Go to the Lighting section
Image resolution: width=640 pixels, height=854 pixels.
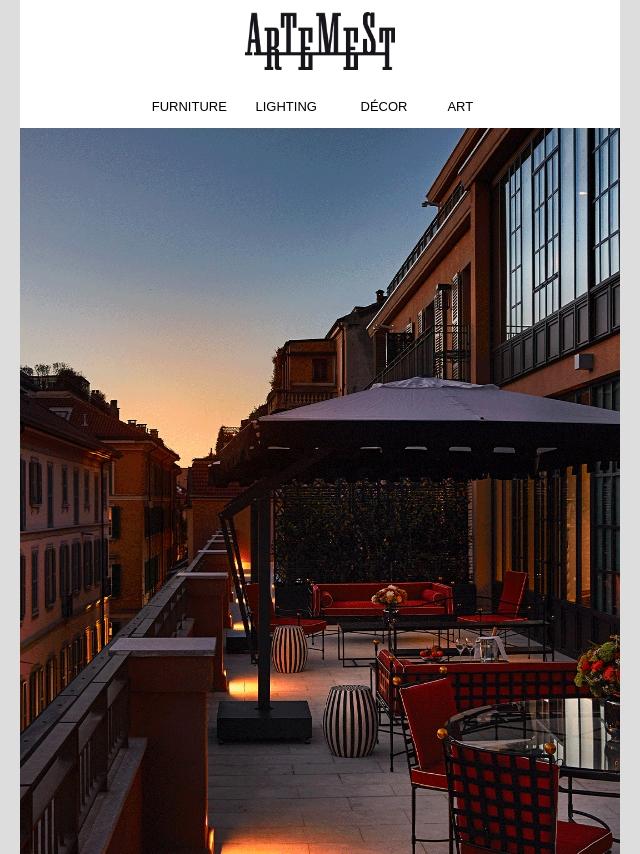click(x=286, y=107)
